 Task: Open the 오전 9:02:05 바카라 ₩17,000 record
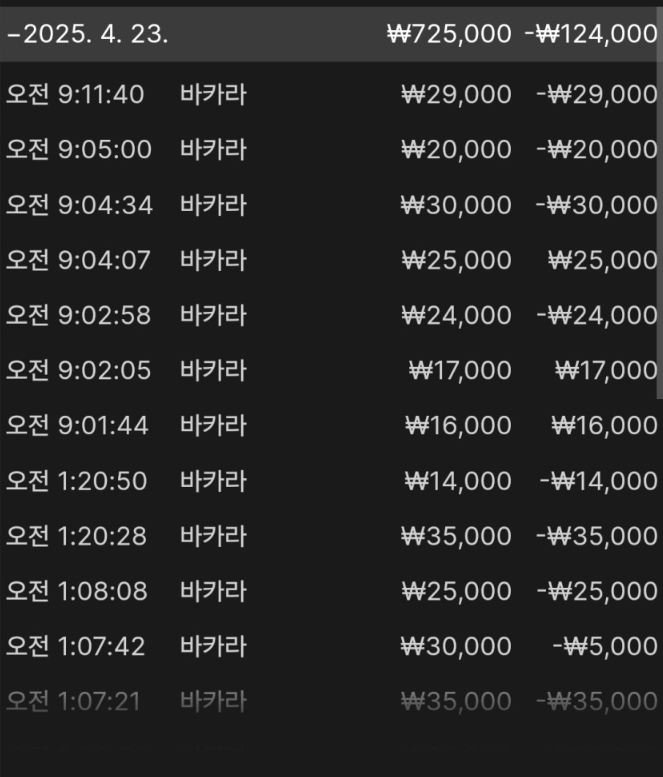click(330, 371)
